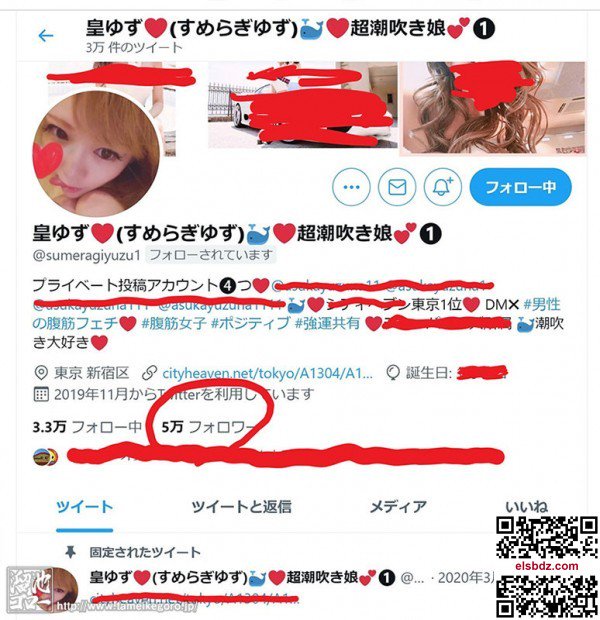Open the three-dot more options button
This screenshot has height=620, width=600.
tap(350, 186)
